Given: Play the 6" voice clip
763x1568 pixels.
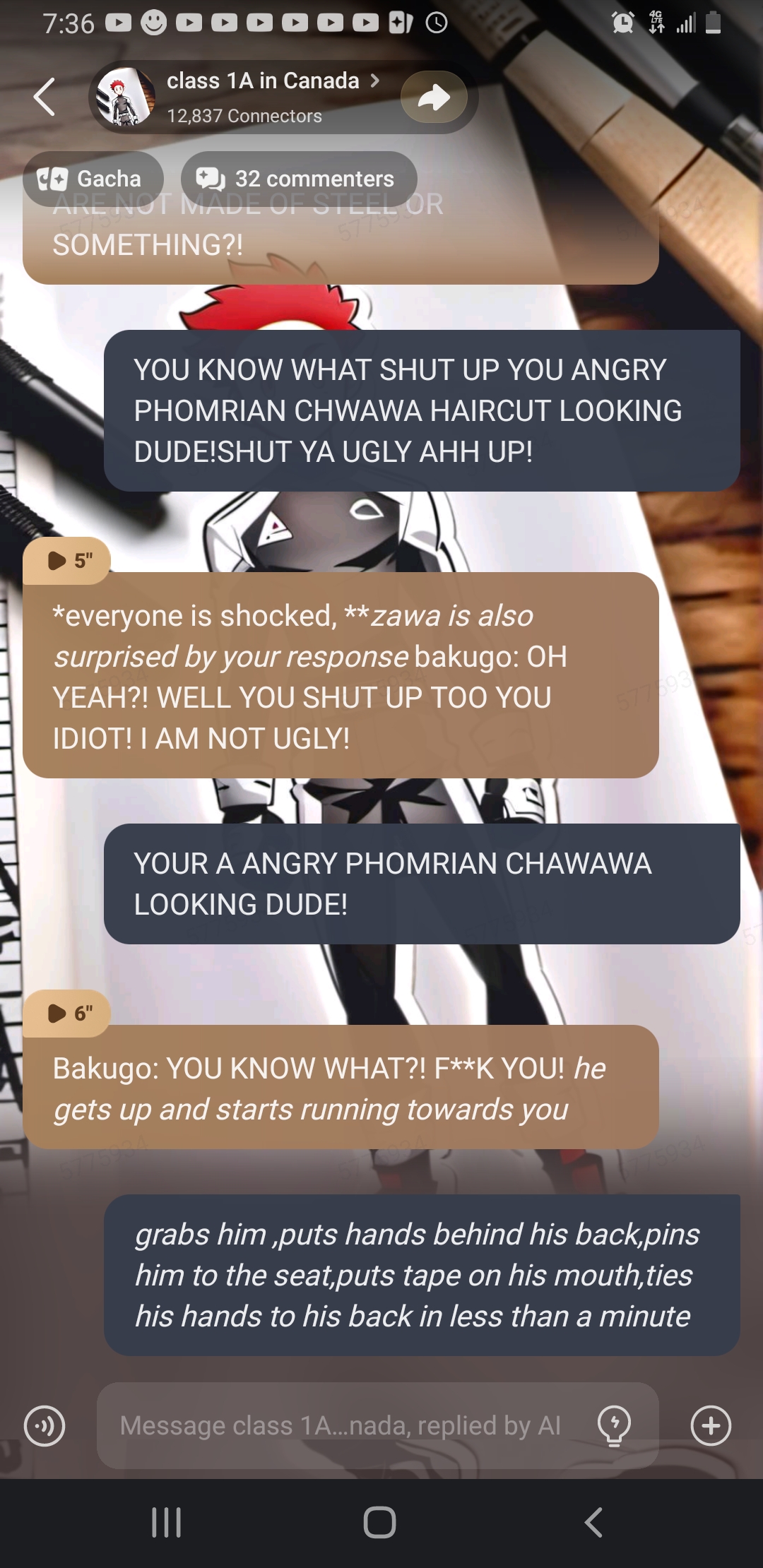Looking at the screenshot, I should pos(68,1014).
